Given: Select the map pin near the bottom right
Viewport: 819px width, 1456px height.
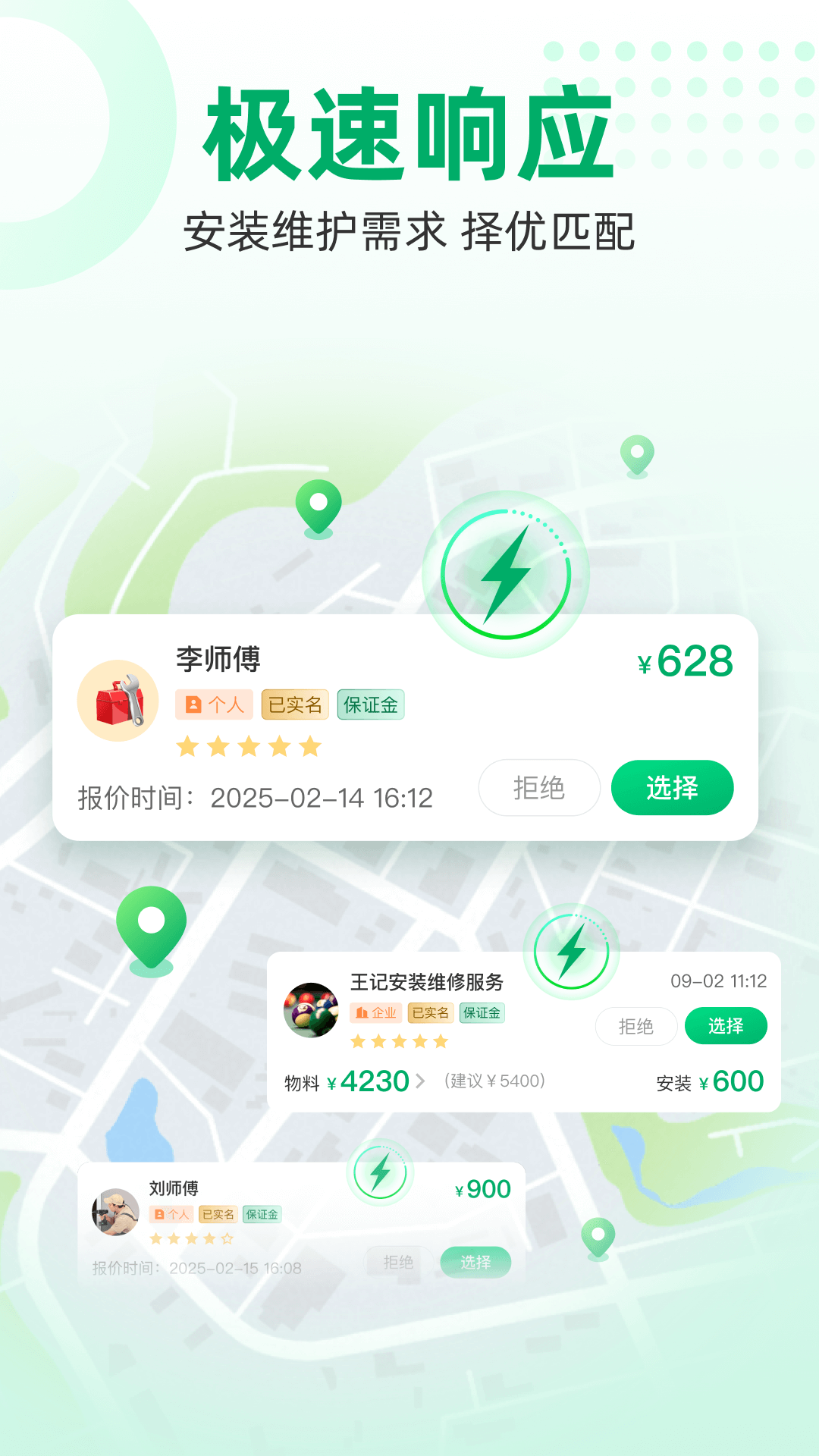Looking at the screenshot, I should [x=599, y=1236].
